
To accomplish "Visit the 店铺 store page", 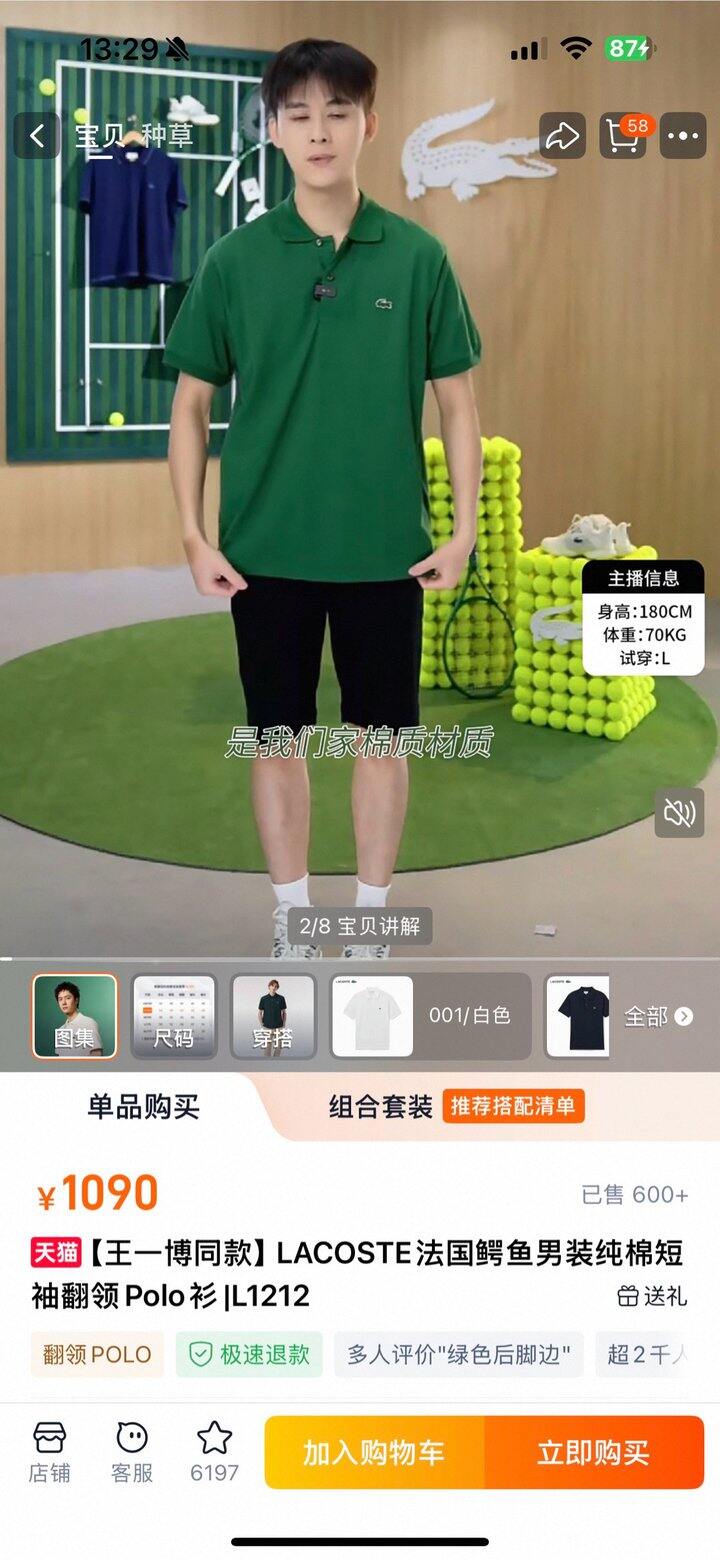I will click(x=50, y=1451).
